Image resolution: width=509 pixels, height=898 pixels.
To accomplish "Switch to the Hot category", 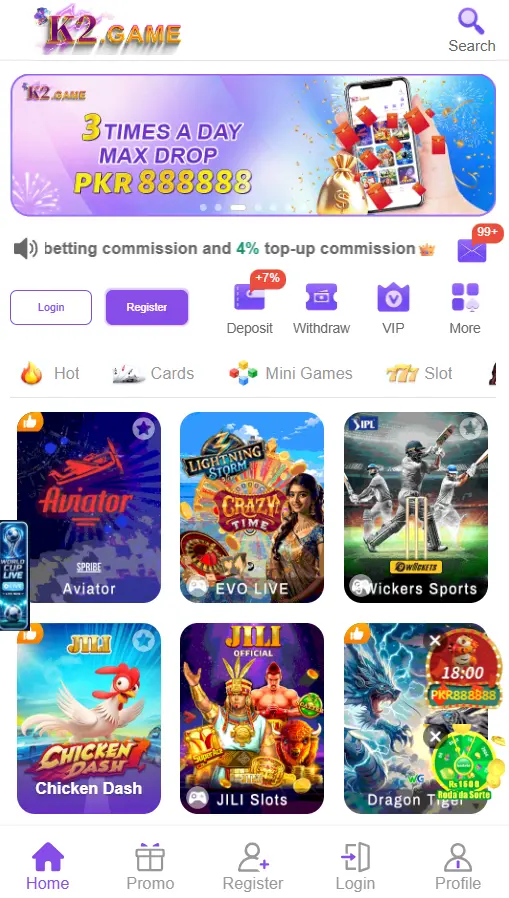I will coord(50,373).
